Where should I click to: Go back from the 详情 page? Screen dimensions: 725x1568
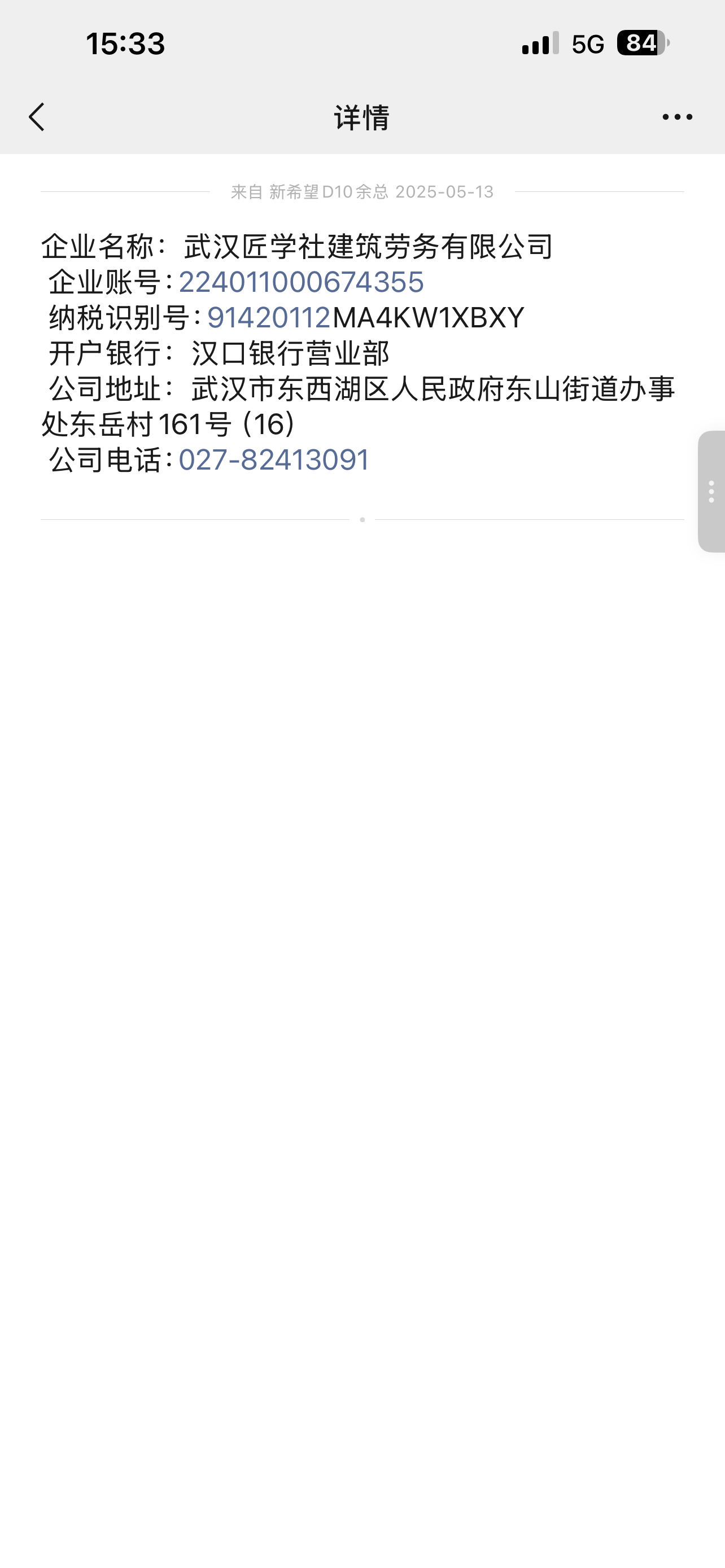click(x=37, y=117)
